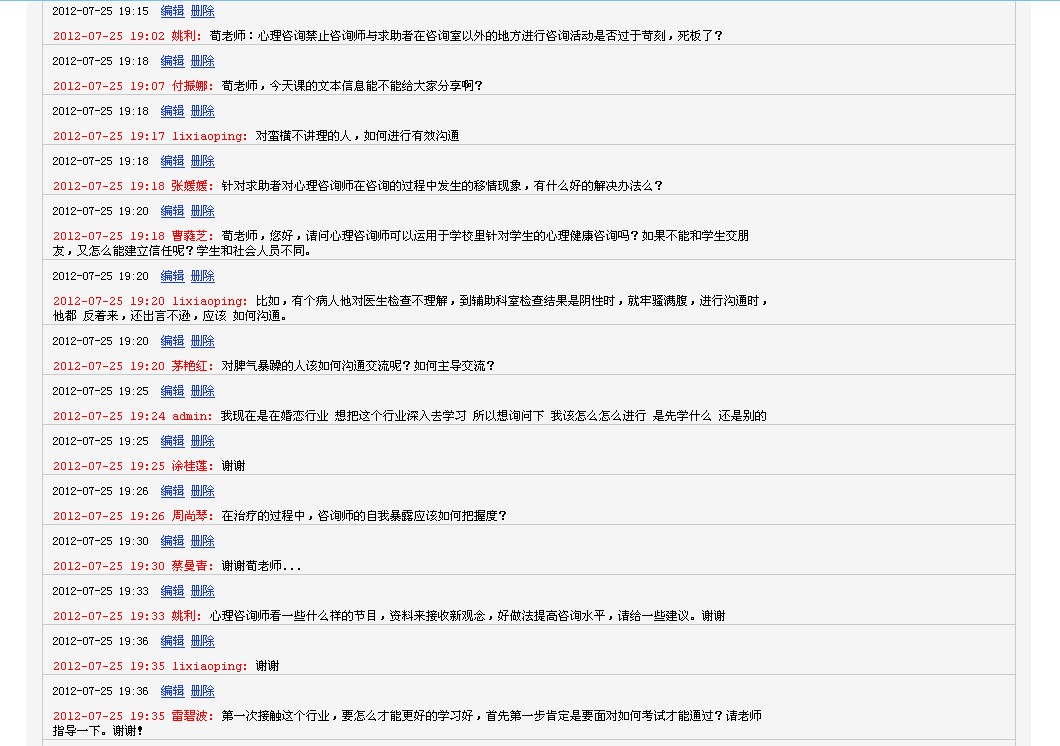Delete 姚利's question about 看什么样的节目

tap(202, 591)
